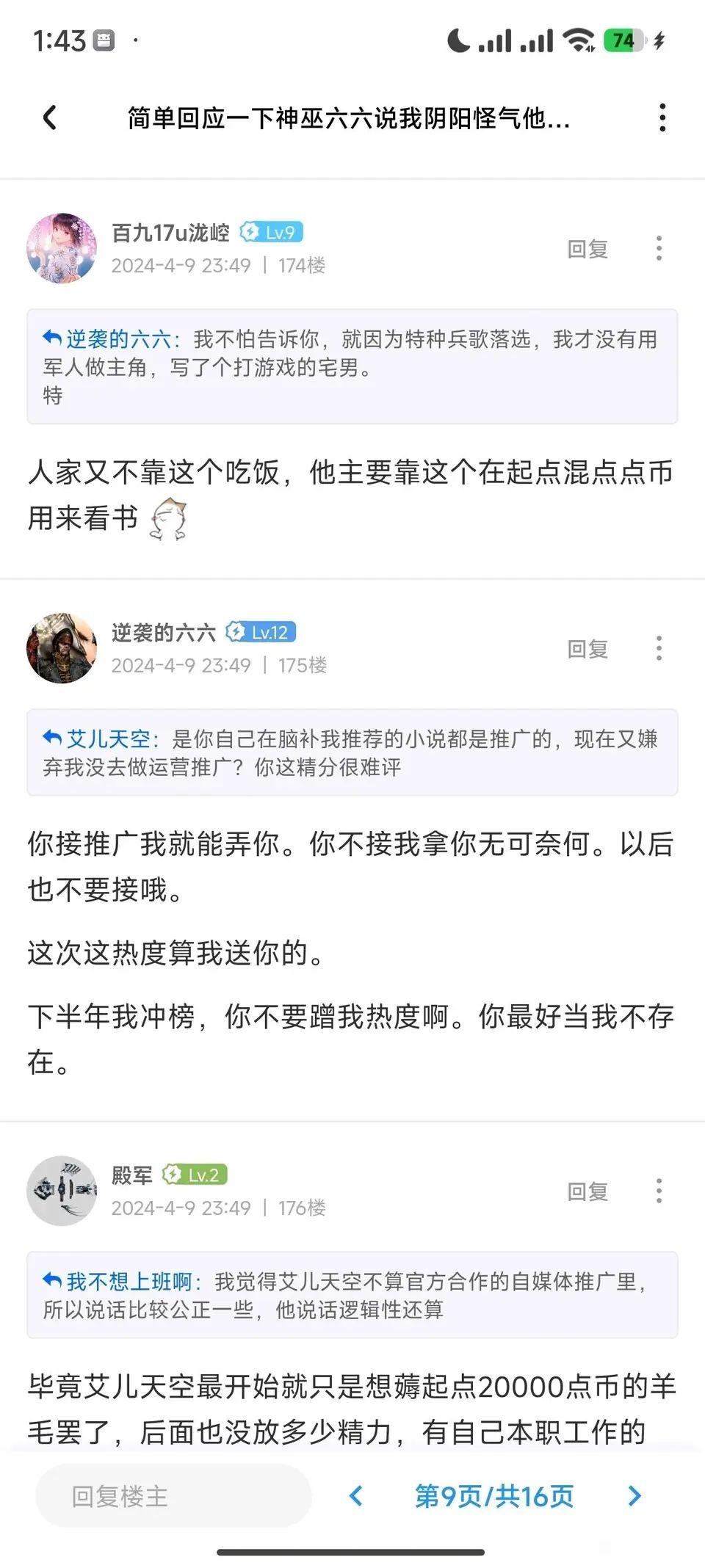This screenshot has height=1568, width=705.
Task: View 殿军's profile avatar
Action: 62,1191
